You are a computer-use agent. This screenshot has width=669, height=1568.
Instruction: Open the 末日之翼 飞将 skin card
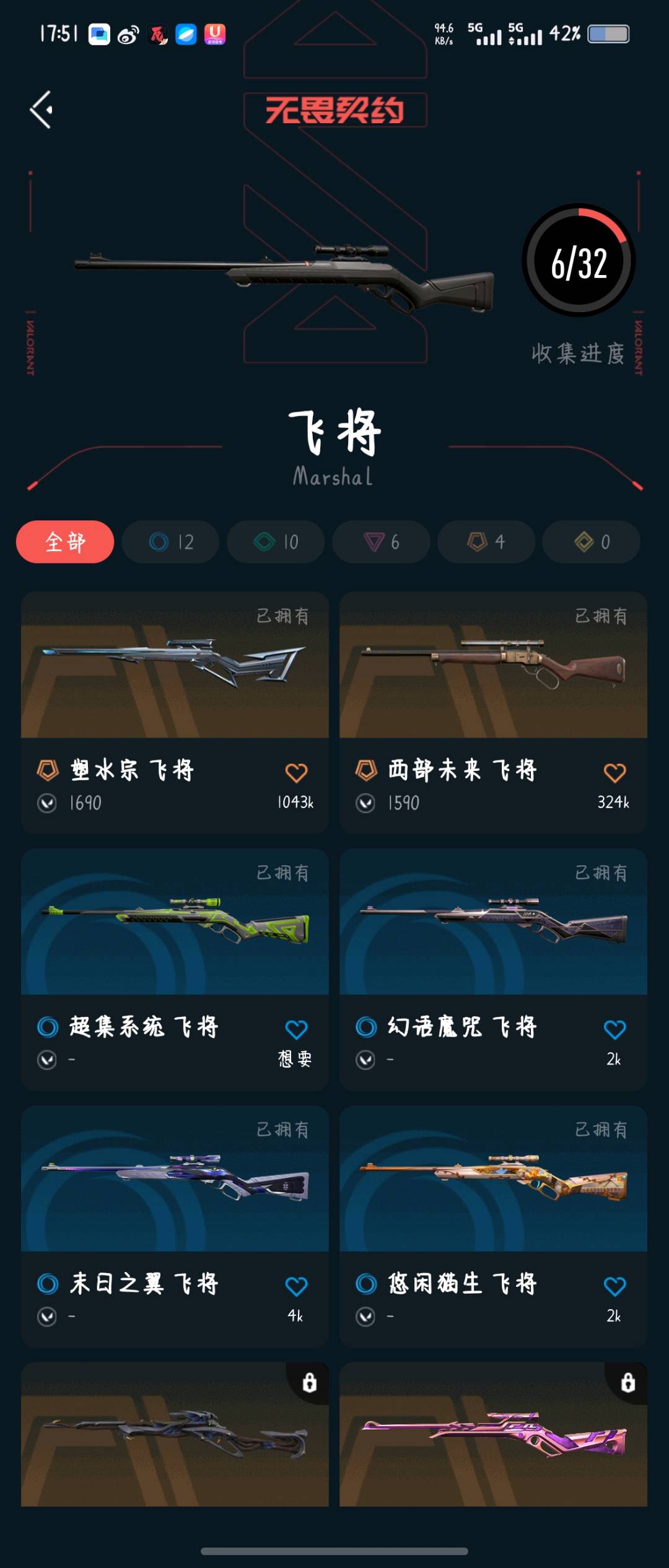(x=175, y=1180)
